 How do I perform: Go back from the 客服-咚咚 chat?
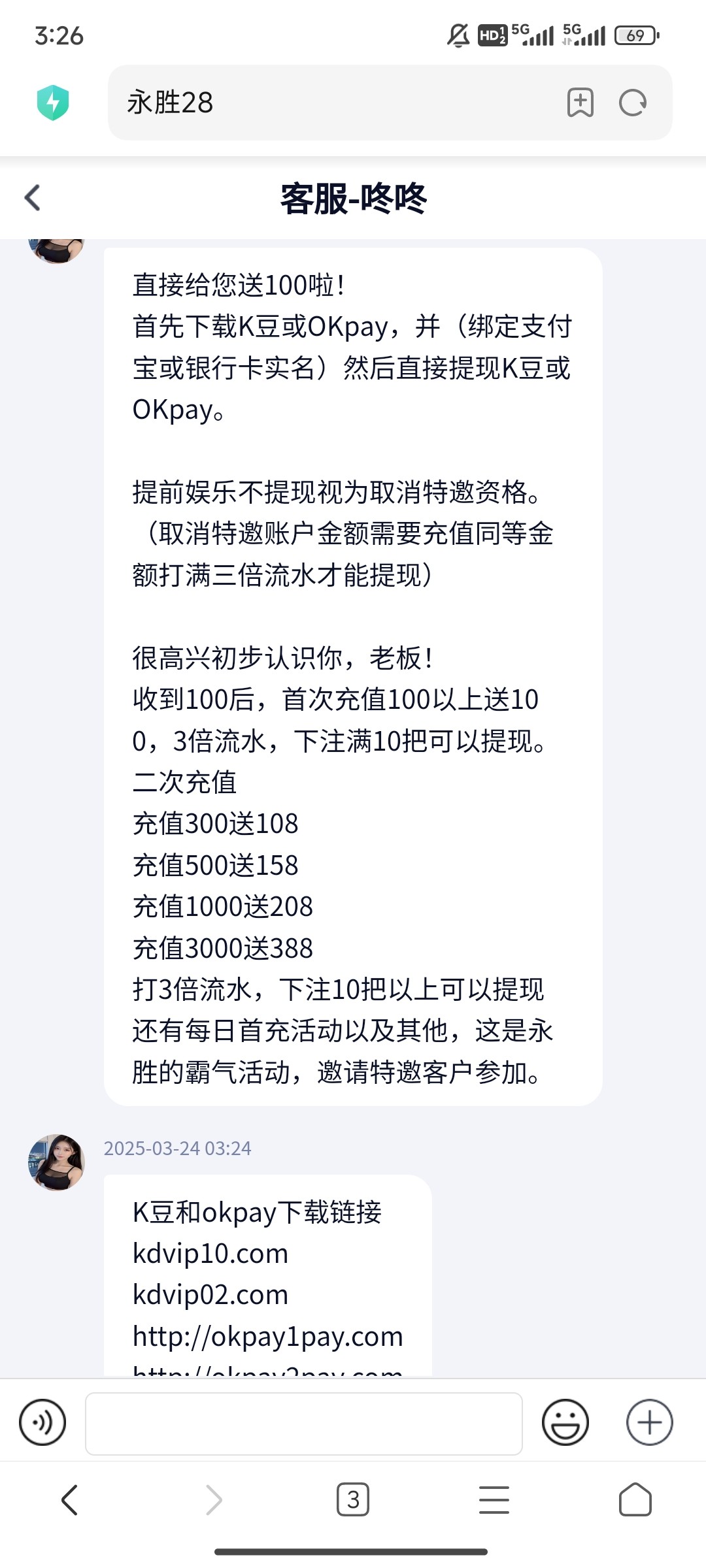click(33, 198)
